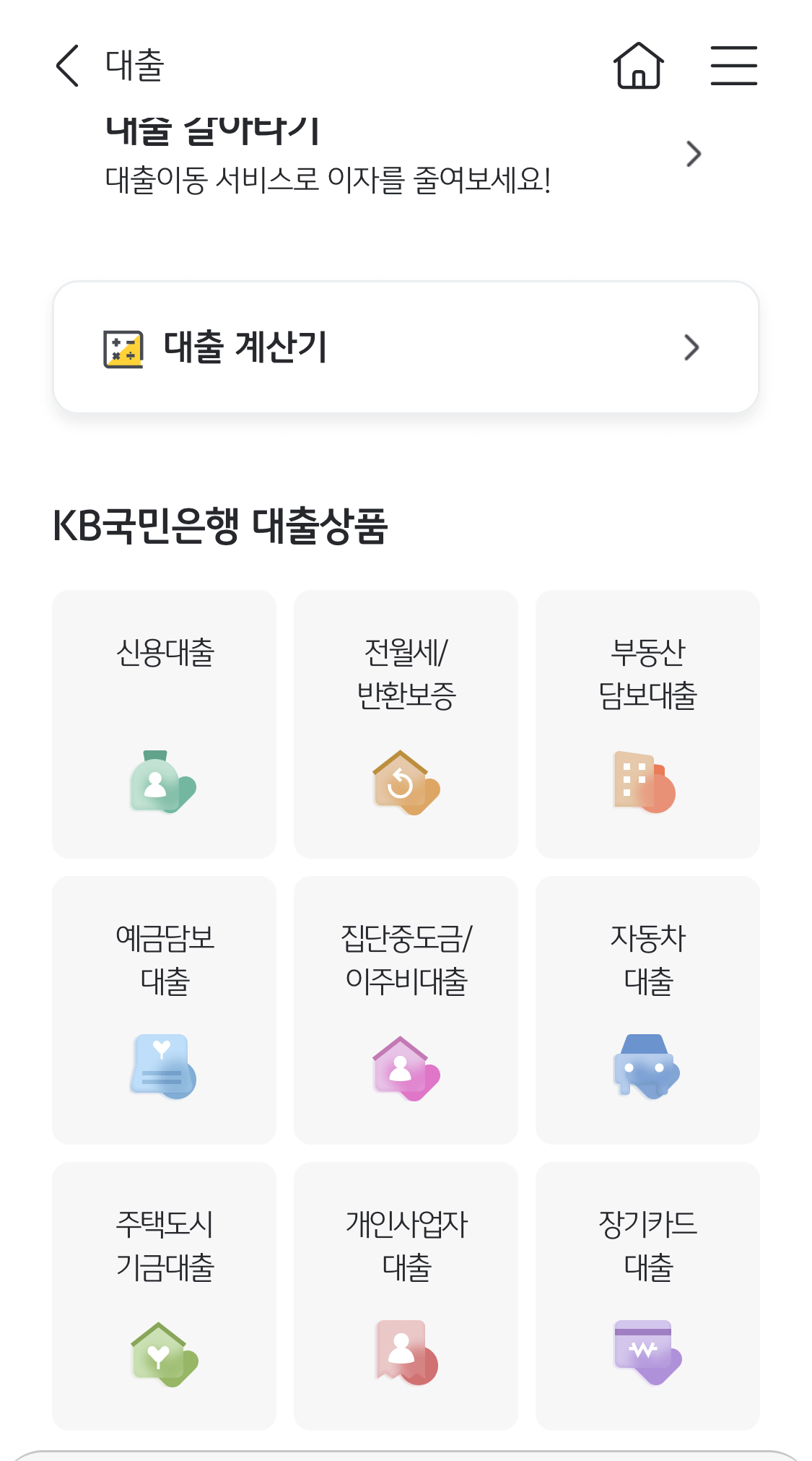Screen dimensions: 812x1461
Task: Select the 개인사업자 대출 person icon
Action: pyautogui.click(x=406, y=1353)
